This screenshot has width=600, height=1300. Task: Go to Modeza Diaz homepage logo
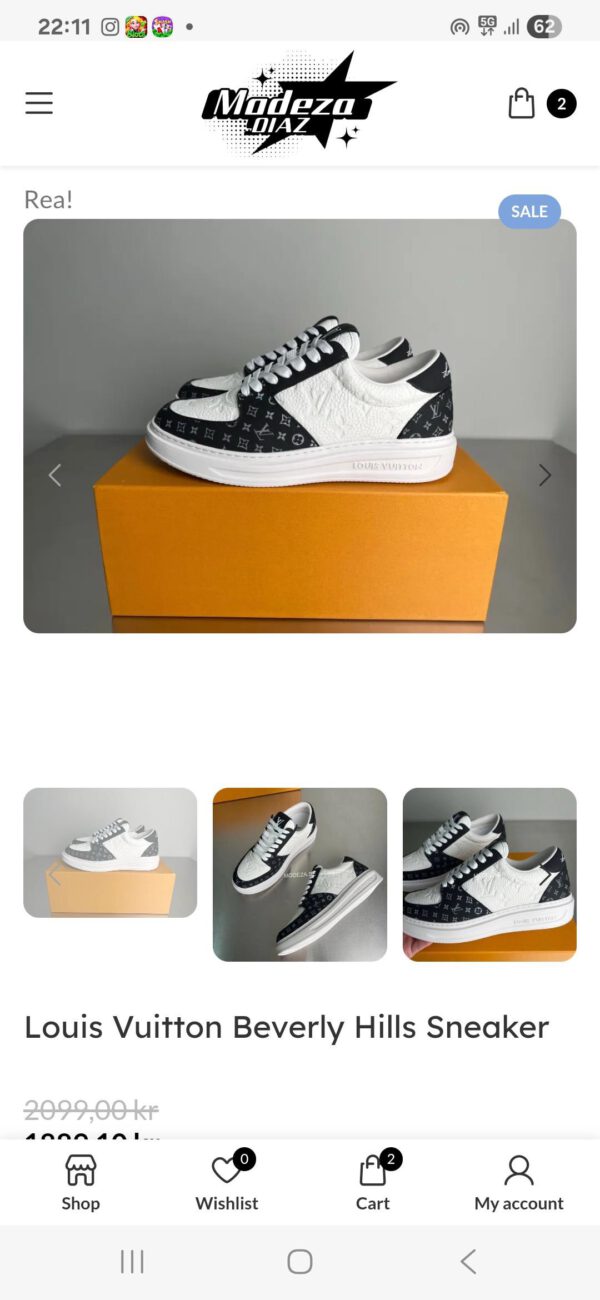pyautogui.click(x=298, y=103)
